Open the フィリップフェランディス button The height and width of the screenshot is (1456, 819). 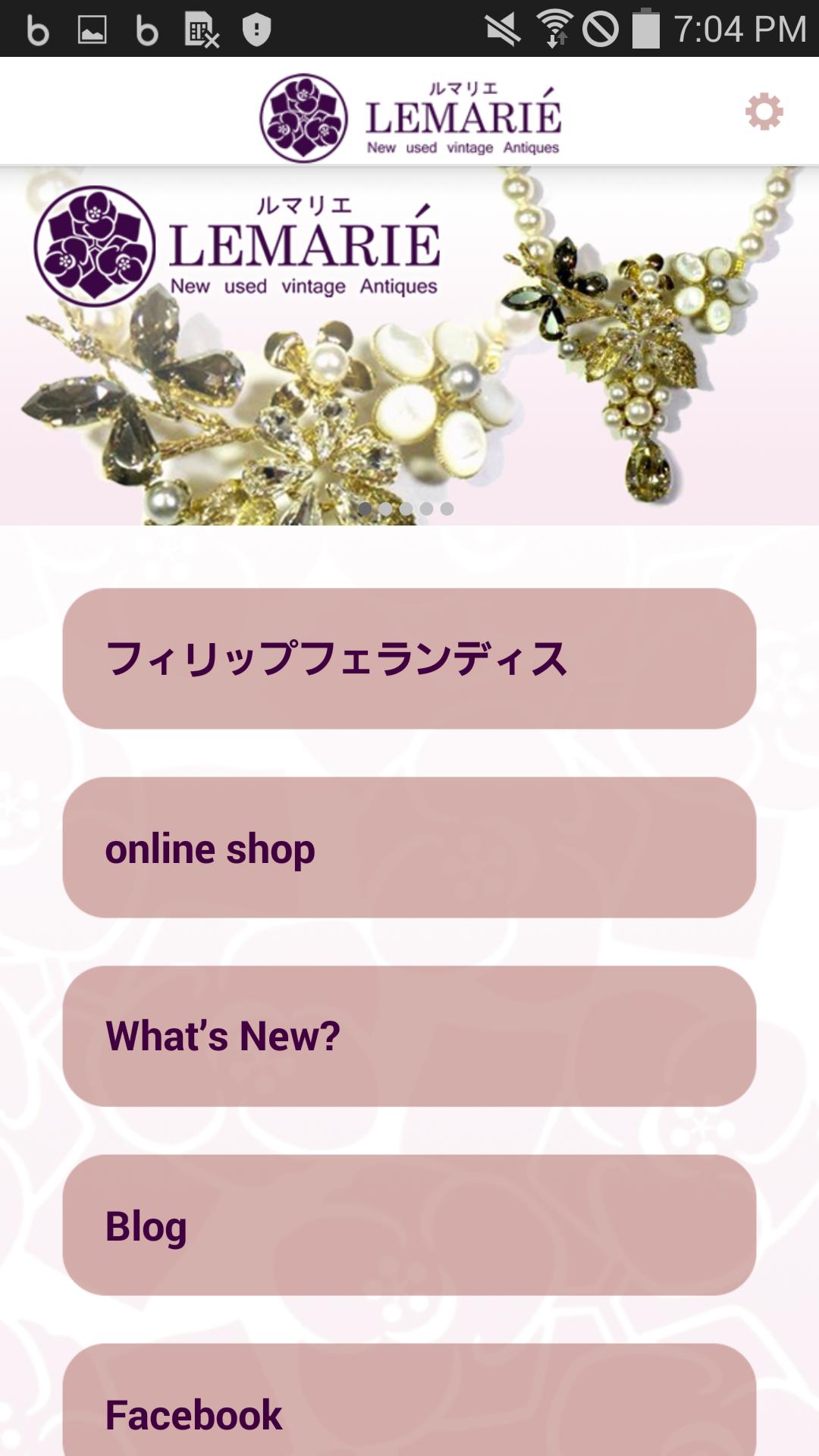pos(409,658)
